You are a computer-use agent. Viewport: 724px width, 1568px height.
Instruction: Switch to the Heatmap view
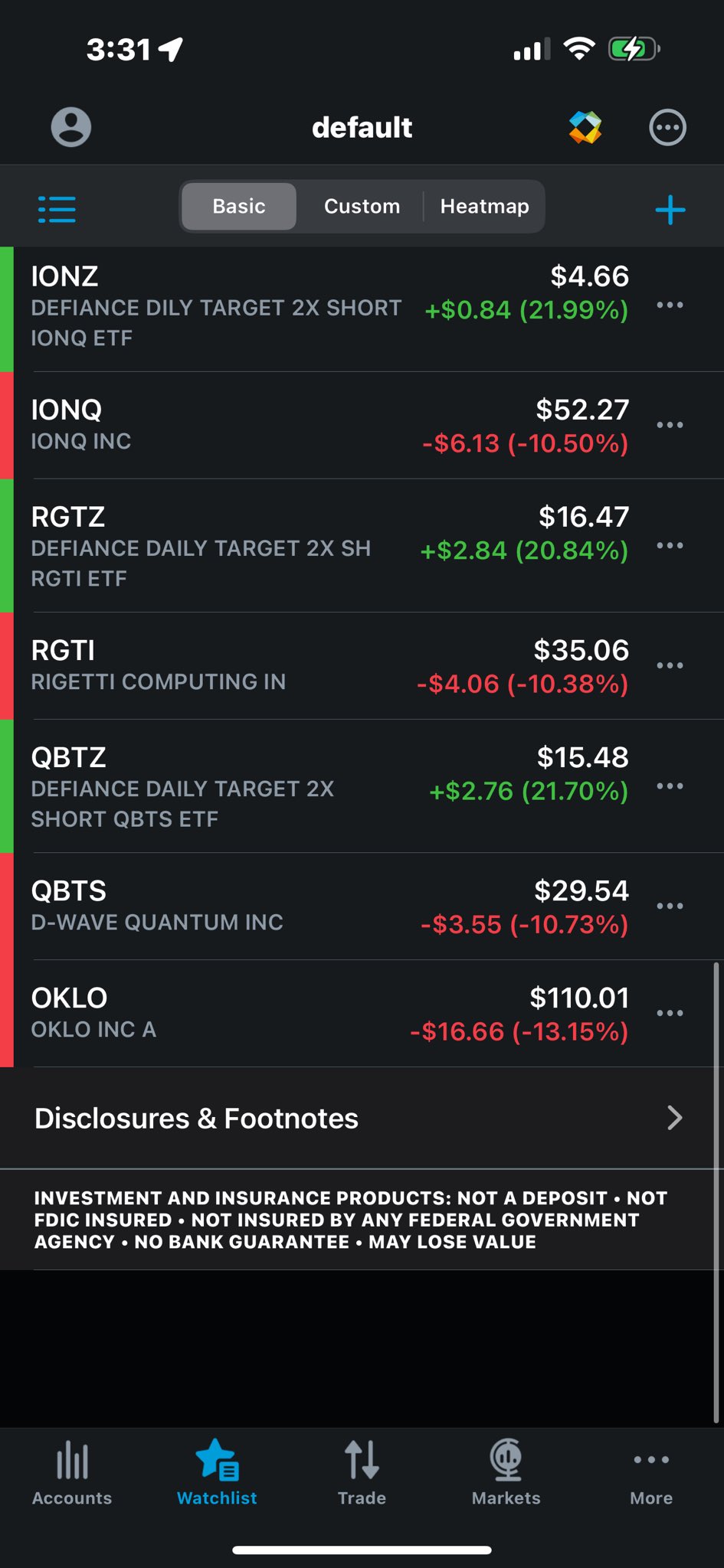[484, 207]
